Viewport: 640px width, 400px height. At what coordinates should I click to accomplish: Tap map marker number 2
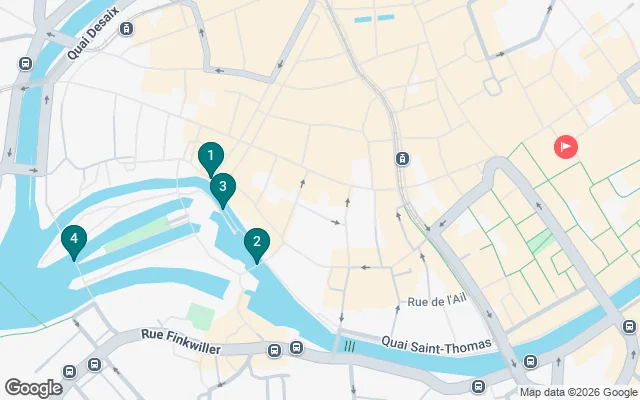pos(256,242)
